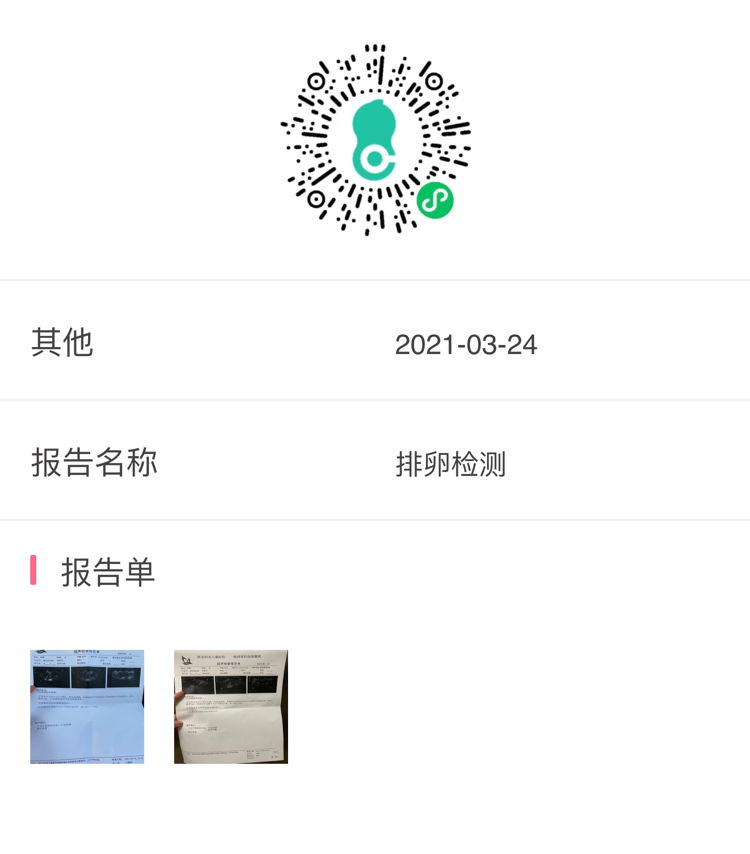Tap the 其他 category label

click(62, 343)
